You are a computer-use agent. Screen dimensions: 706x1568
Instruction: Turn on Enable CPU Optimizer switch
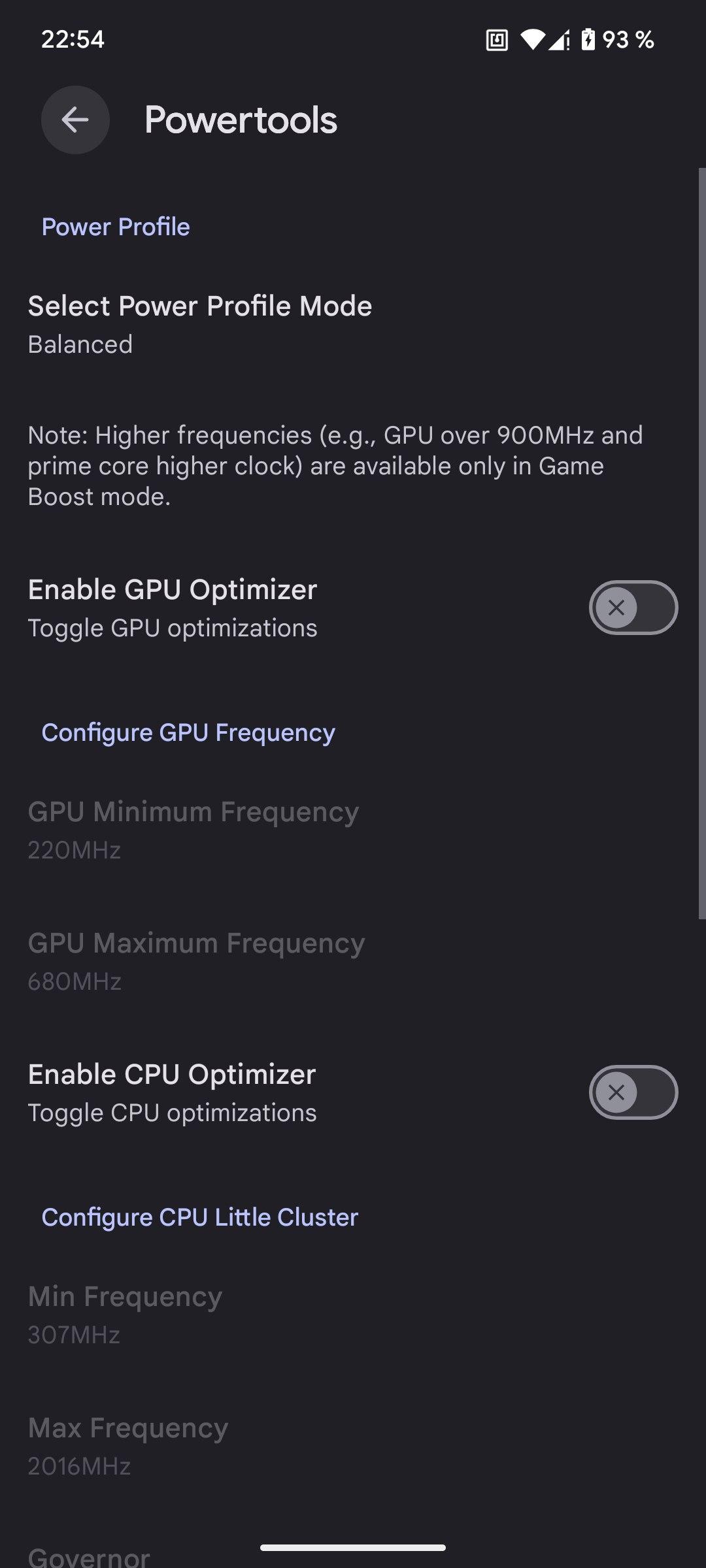pyautogui.click(x=633, y=1092)
